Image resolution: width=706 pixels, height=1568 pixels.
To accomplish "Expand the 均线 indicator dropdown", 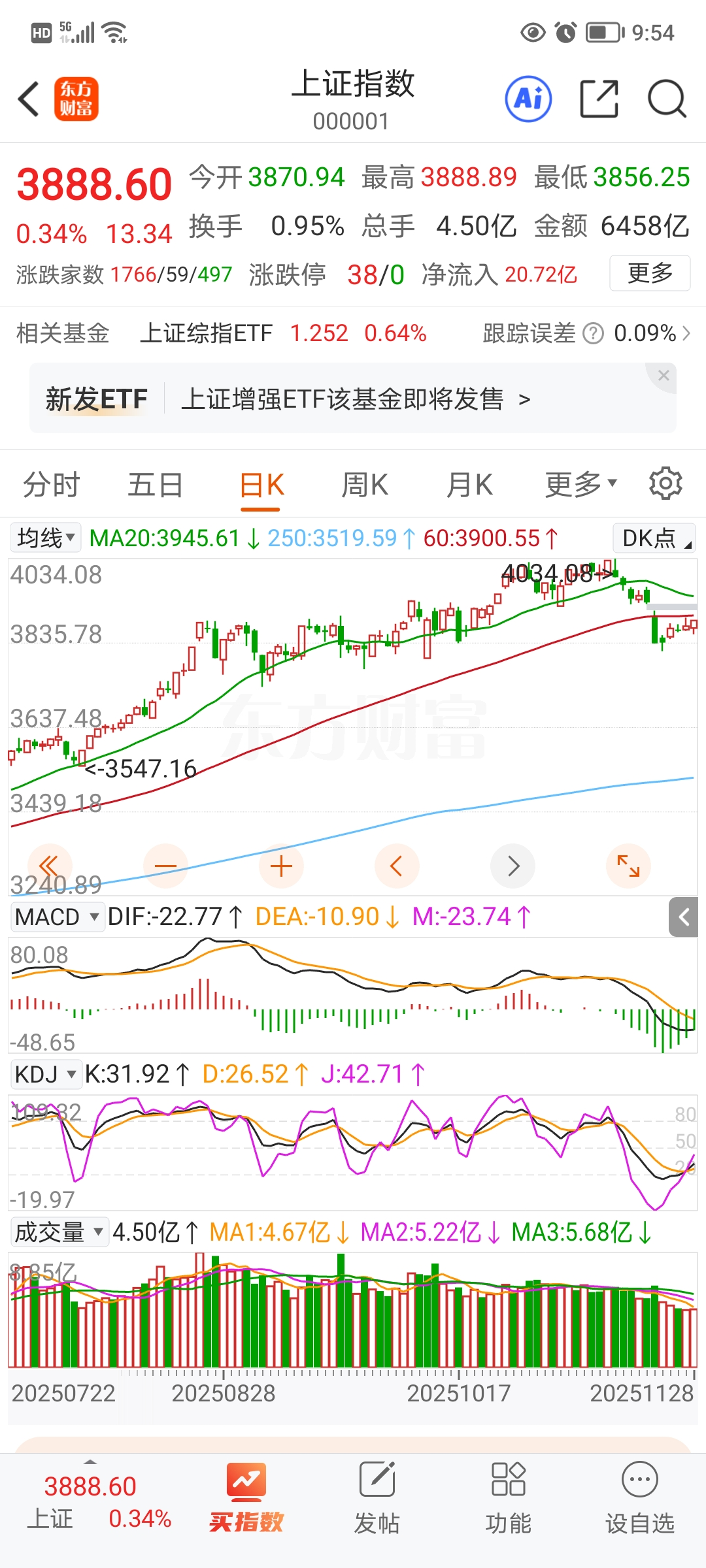I will [46, 538].
